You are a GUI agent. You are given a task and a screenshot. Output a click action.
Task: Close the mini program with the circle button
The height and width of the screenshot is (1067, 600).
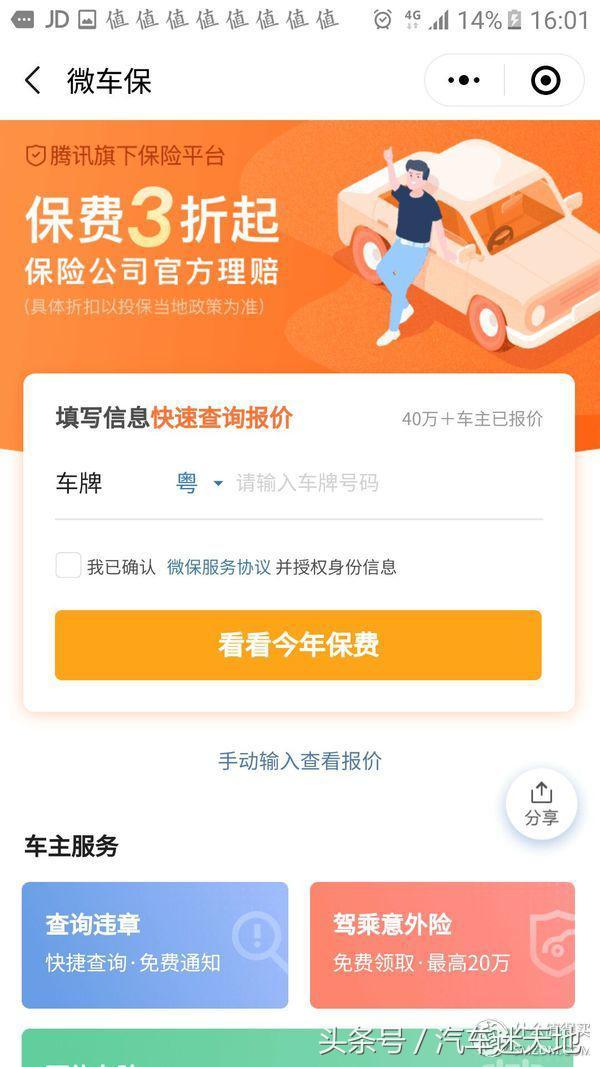[545, 81]
